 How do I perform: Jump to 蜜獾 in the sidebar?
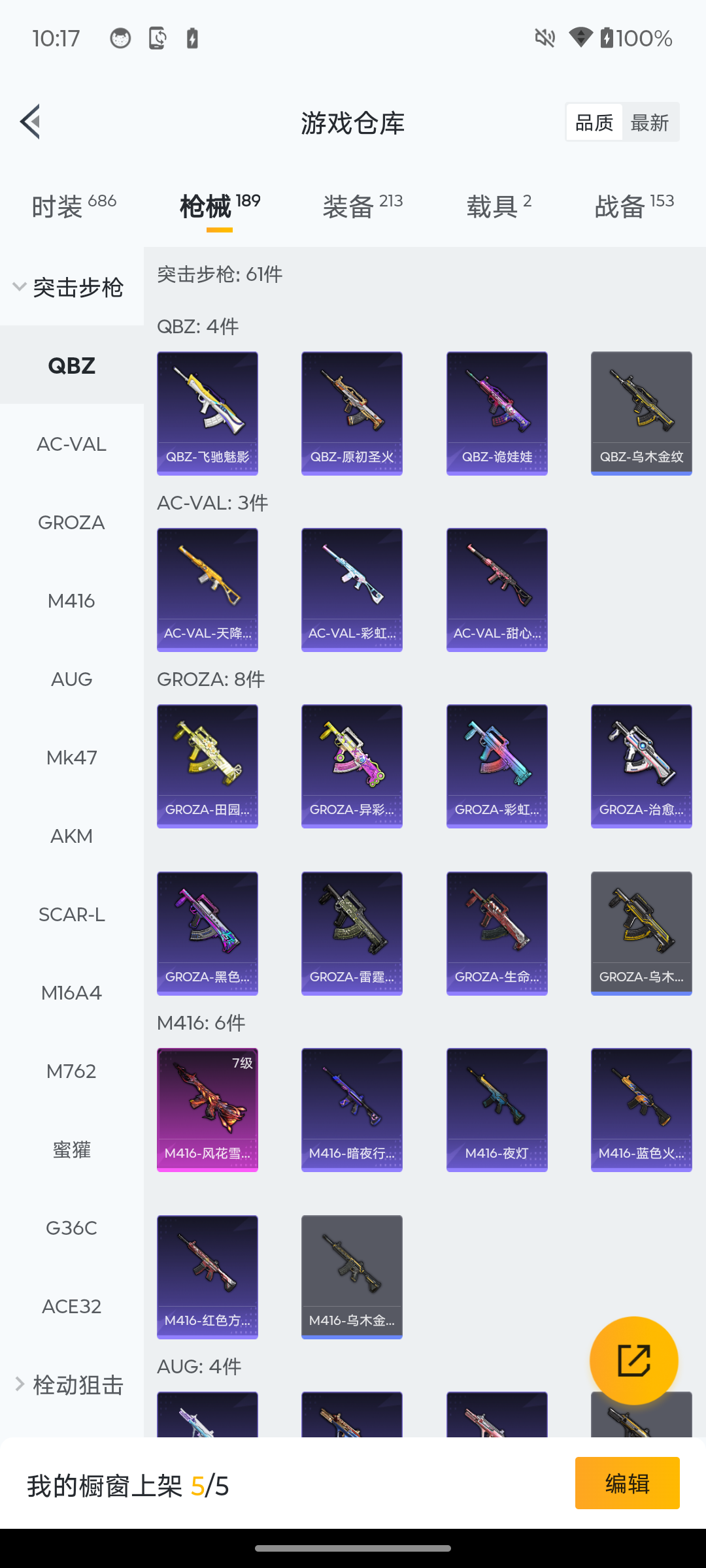click(x=71, y=1150)
